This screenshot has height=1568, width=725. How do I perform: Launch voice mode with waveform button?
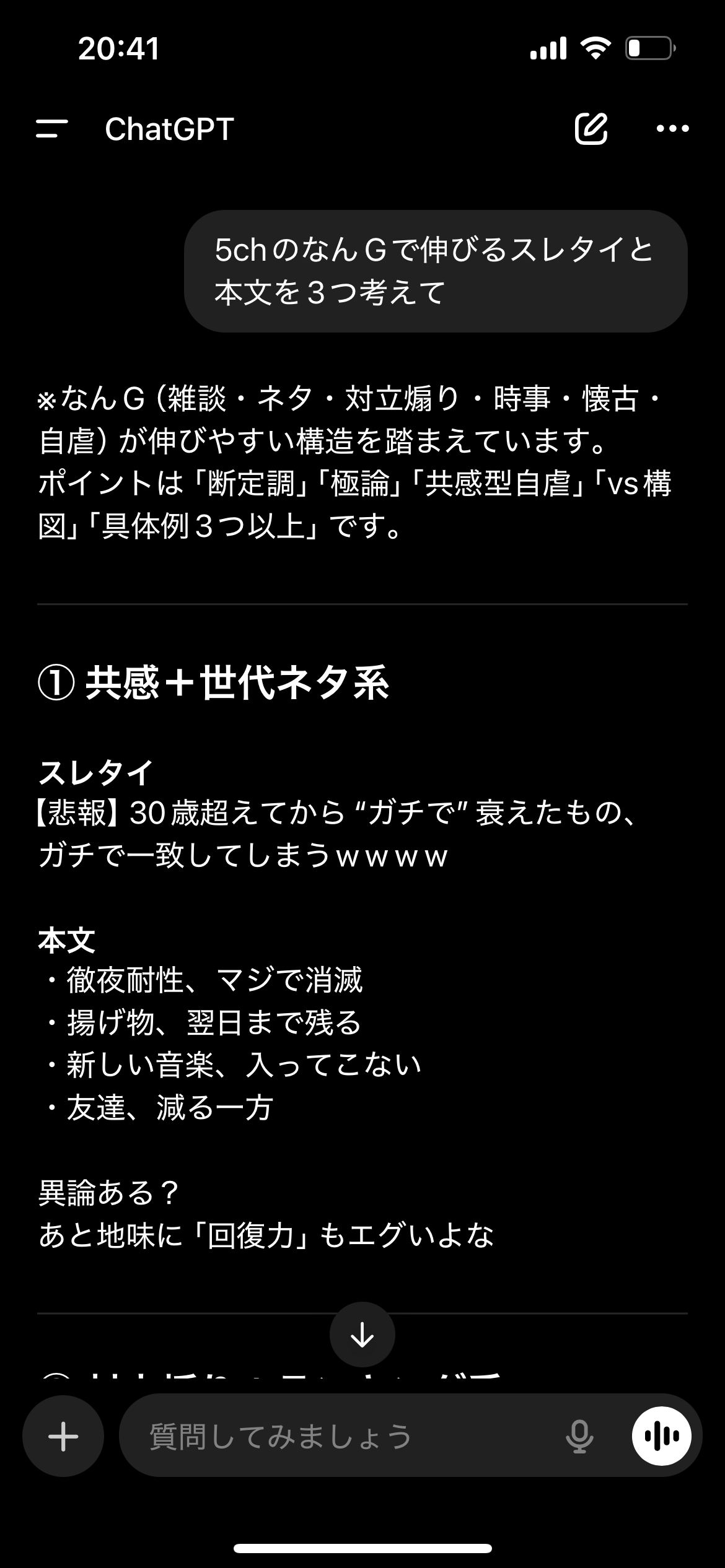[661, 1435]
